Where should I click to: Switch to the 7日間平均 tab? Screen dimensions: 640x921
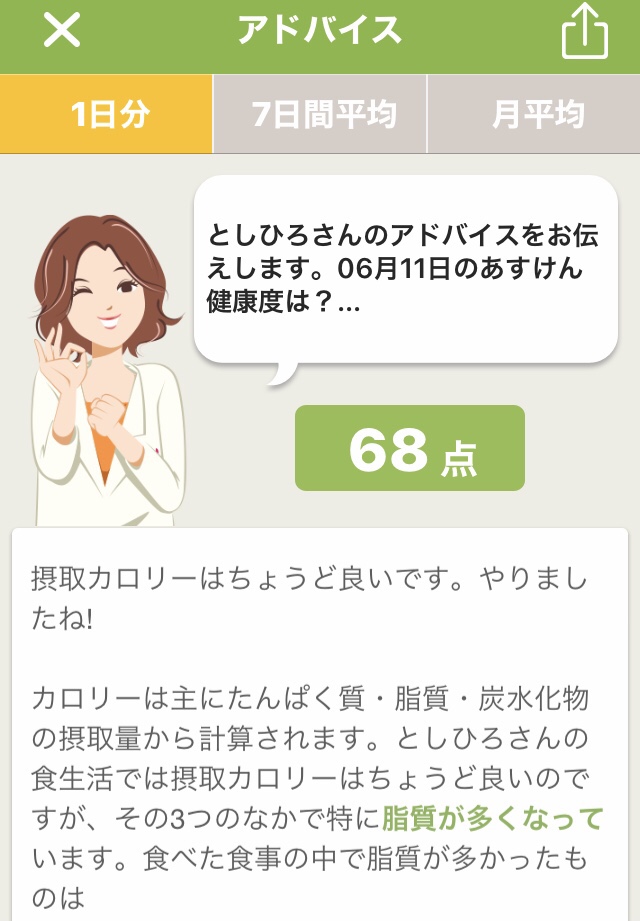point(320,114)
